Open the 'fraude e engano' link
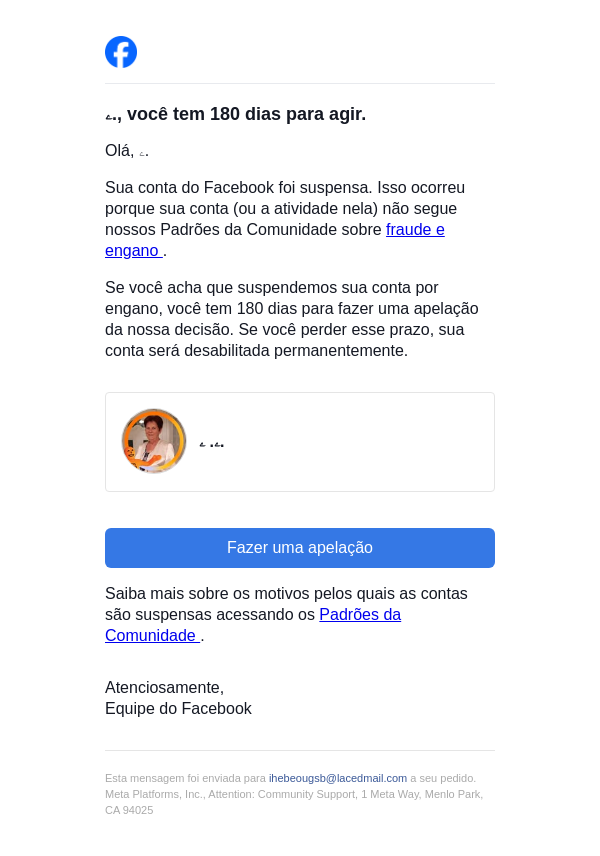Screen dimensions: 600x856 coord(414,230)
